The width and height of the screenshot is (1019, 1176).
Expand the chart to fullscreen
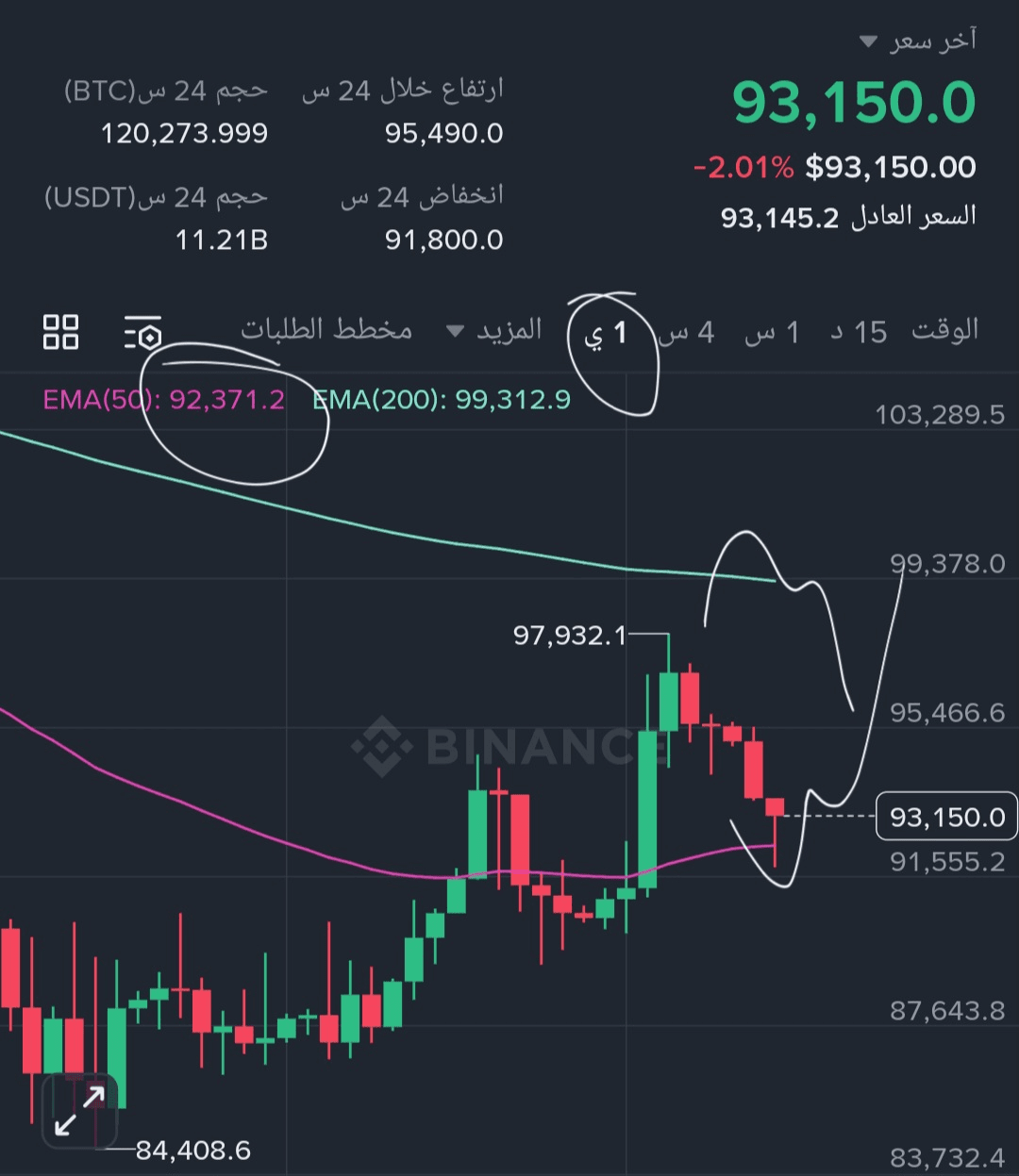click(80, 1111)
